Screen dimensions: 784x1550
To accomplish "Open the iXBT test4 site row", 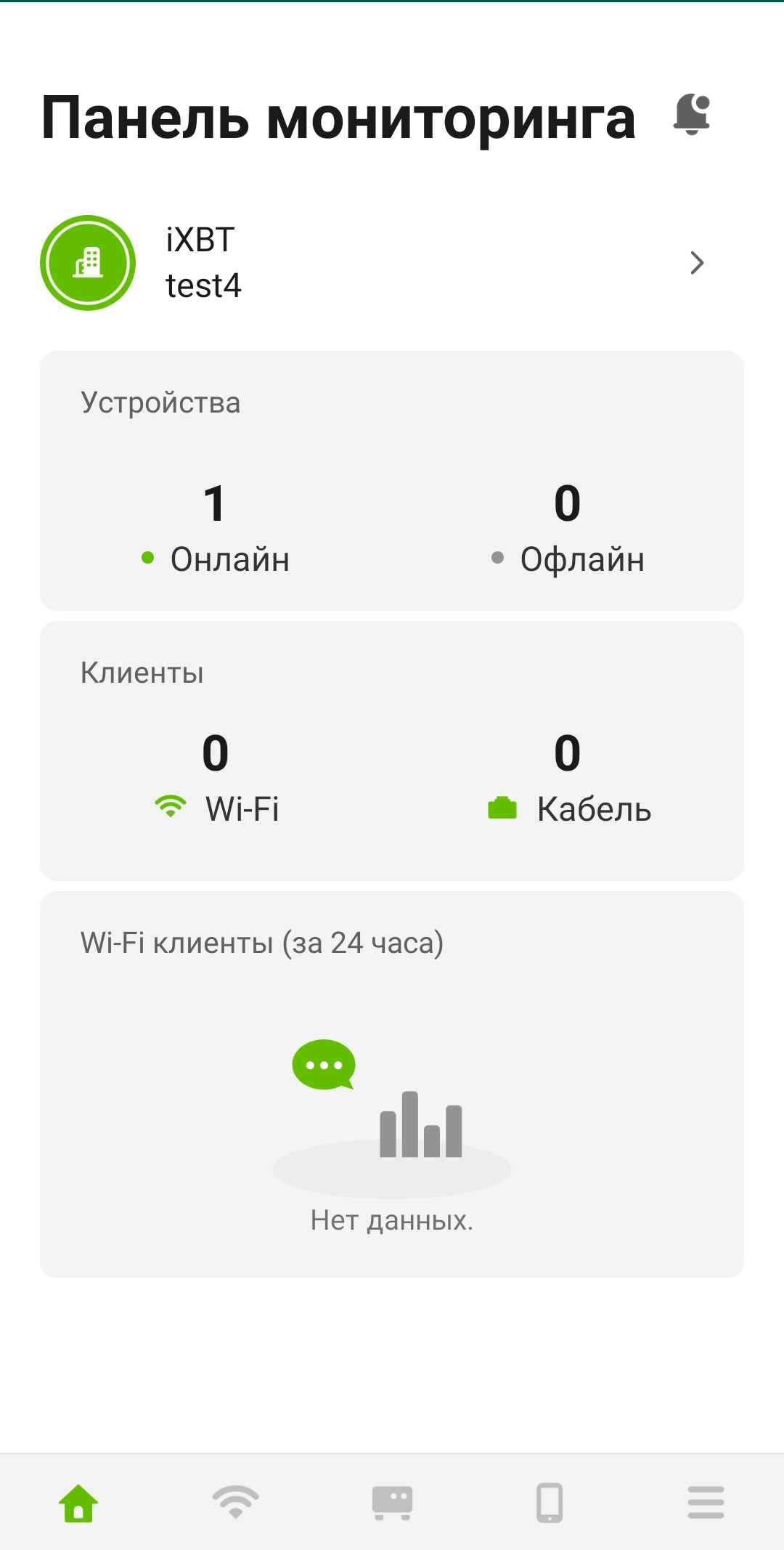I will click(x=392, y=263).
